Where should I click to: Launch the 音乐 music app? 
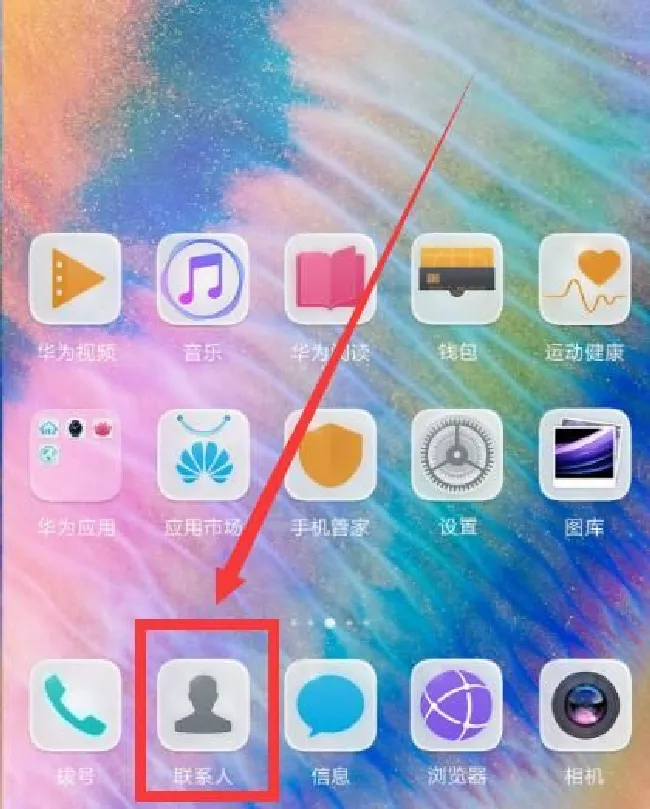coord(203,281)
